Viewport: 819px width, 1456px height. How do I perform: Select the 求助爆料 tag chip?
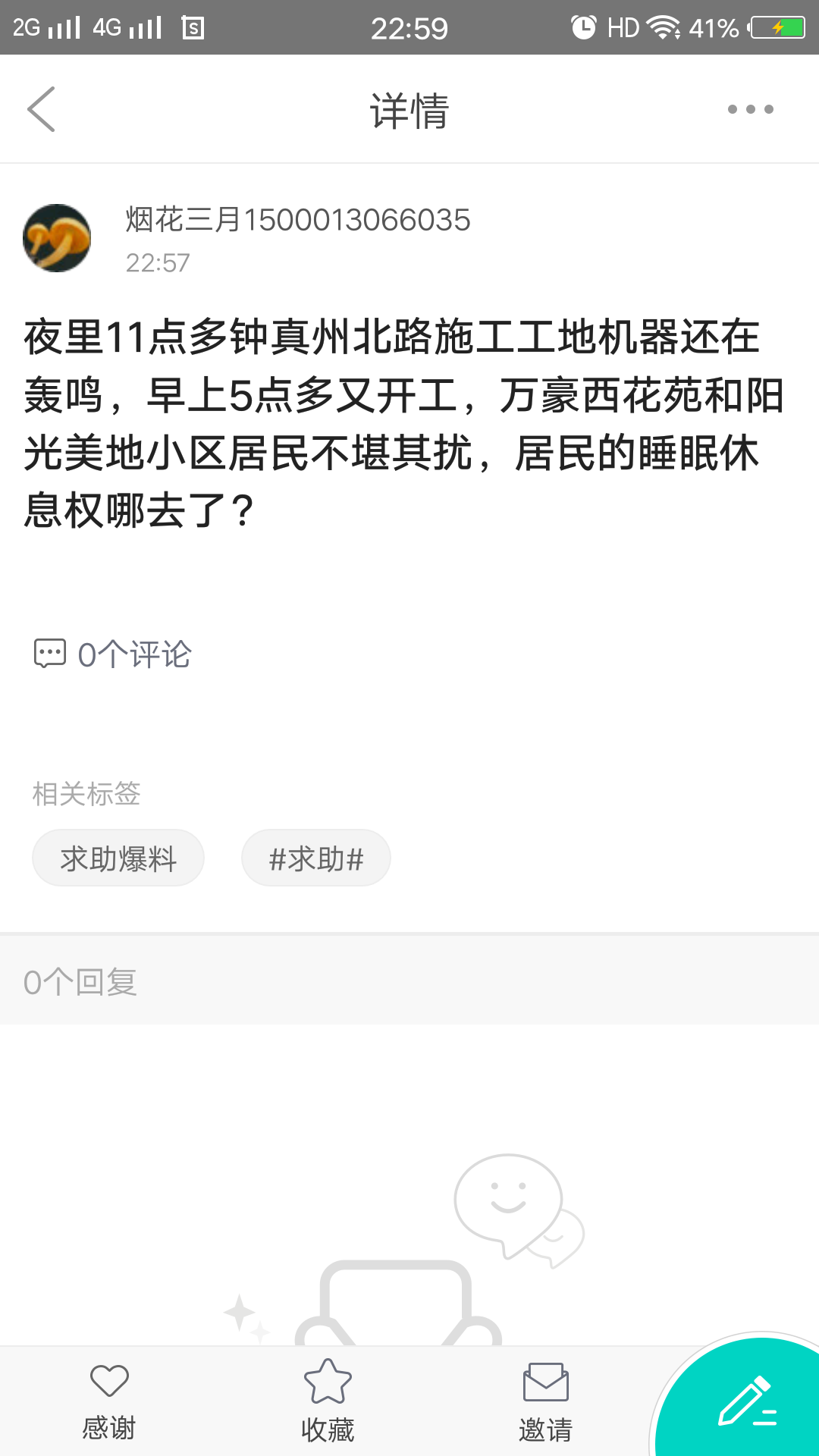point(118,858)
